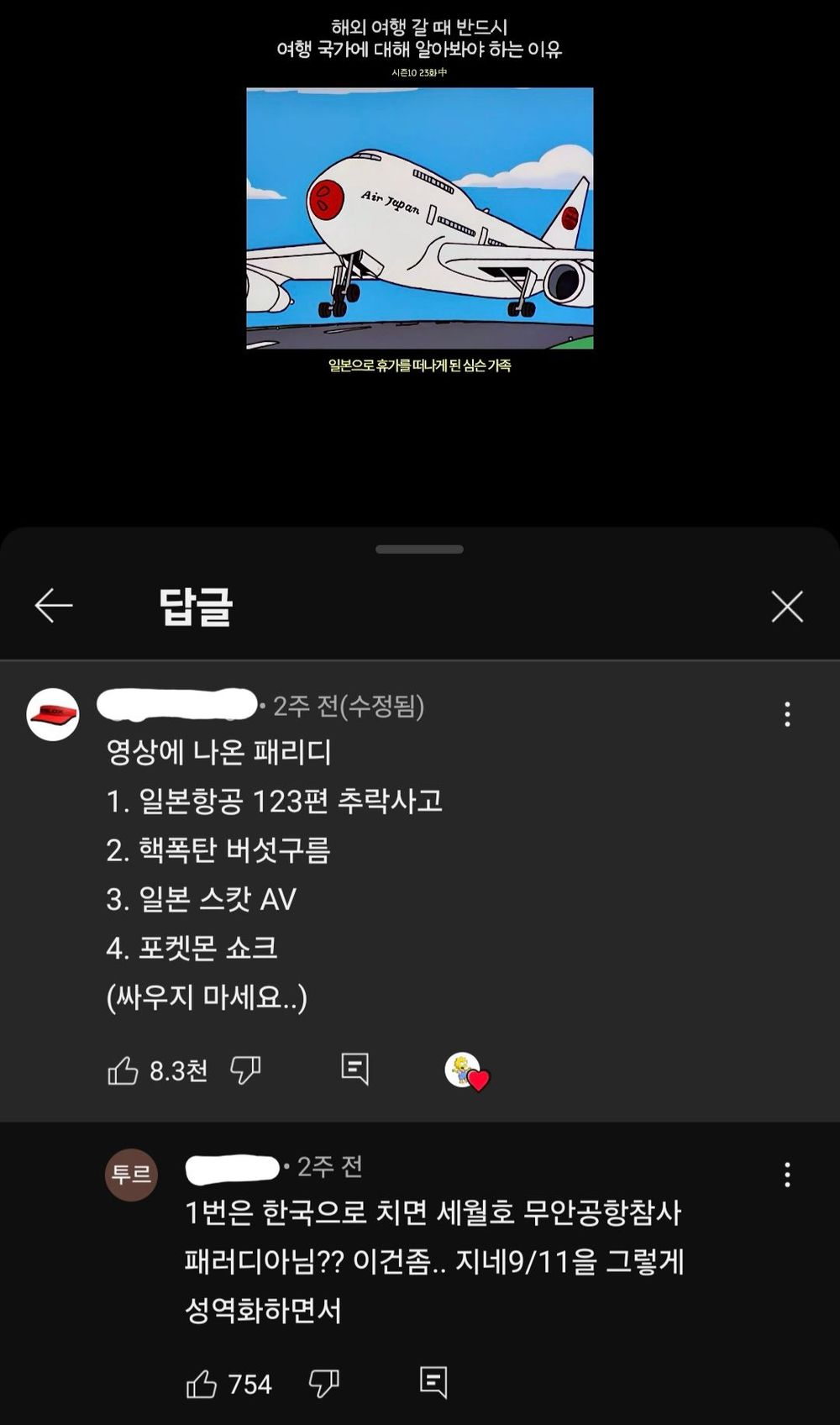Close the replies panel
The height and width of the screenshot is (1425, 840).
click(787, 606)
